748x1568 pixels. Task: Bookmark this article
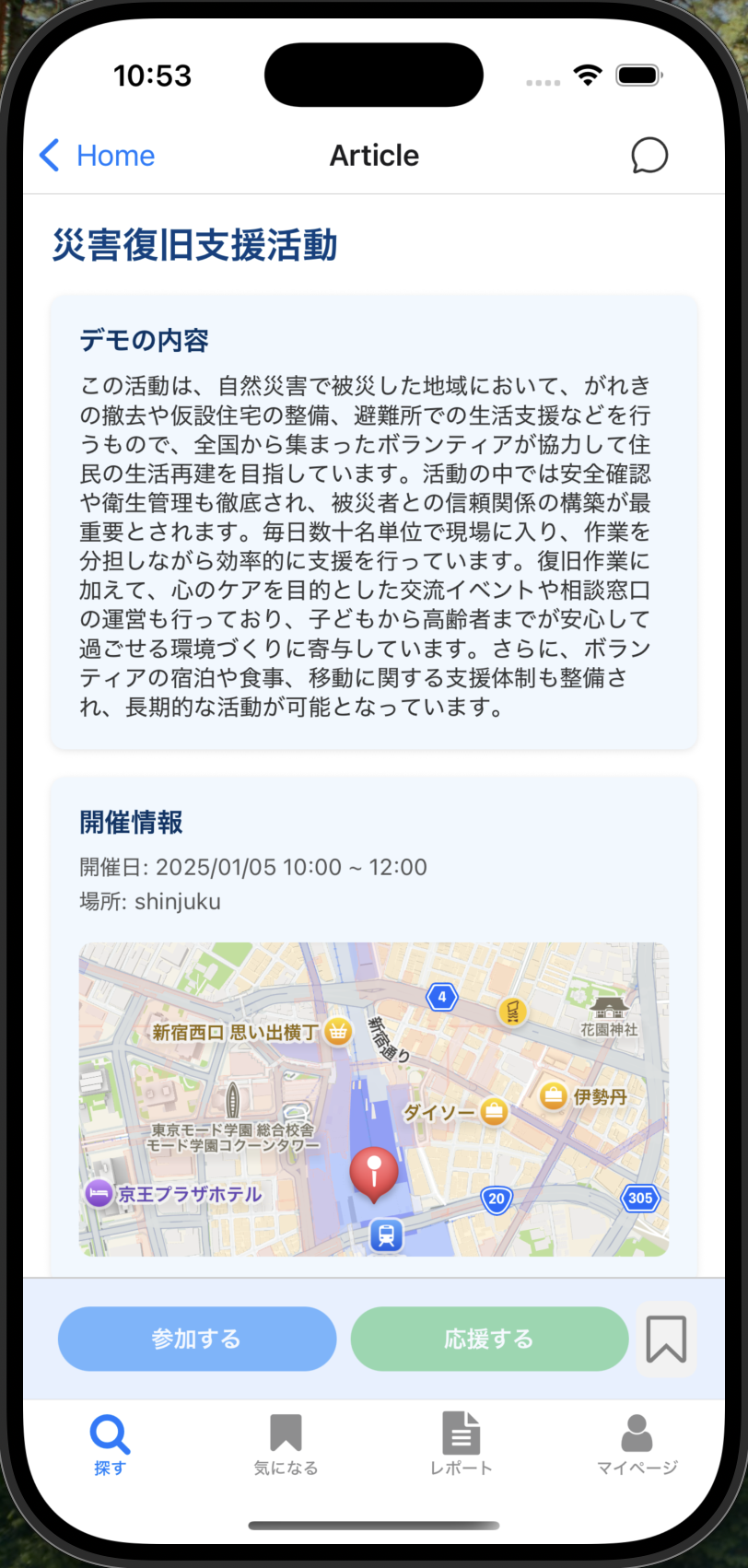tap(666, 1339)
